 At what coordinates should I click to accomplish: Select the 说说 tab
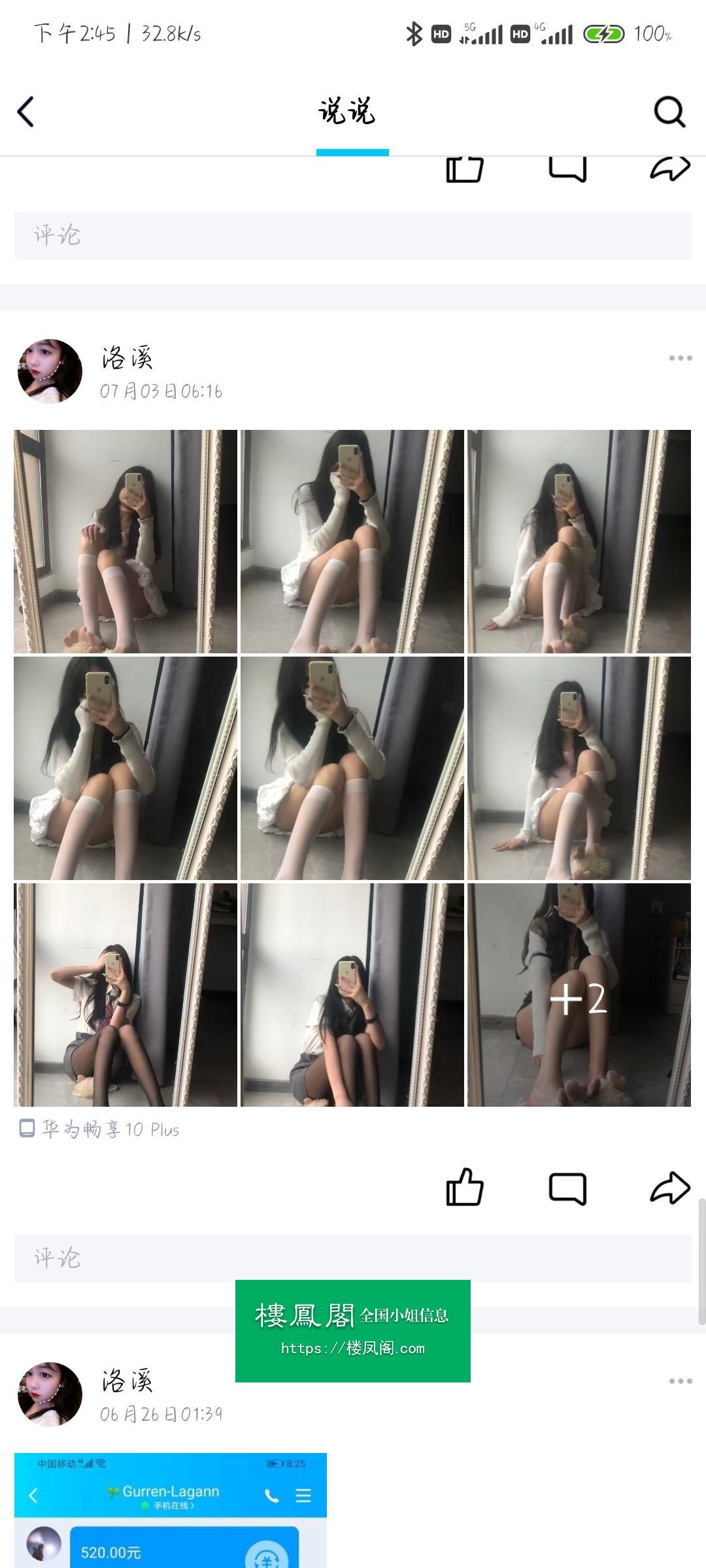[x=347, y=112]
